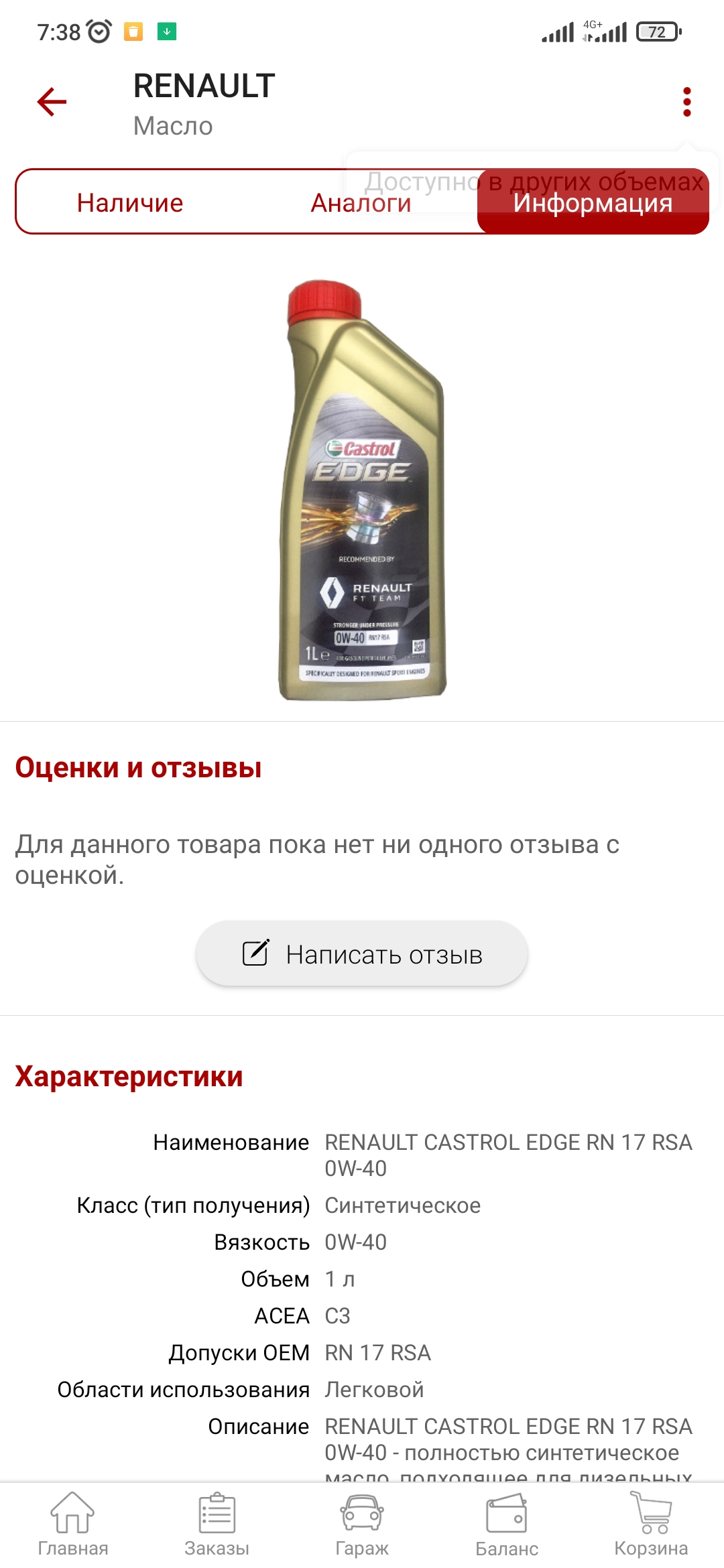The width and height of the screenshot is (724, 1568).
Task: Tap Написать отзыв to write a review
Action: click(x=362, y=953)
